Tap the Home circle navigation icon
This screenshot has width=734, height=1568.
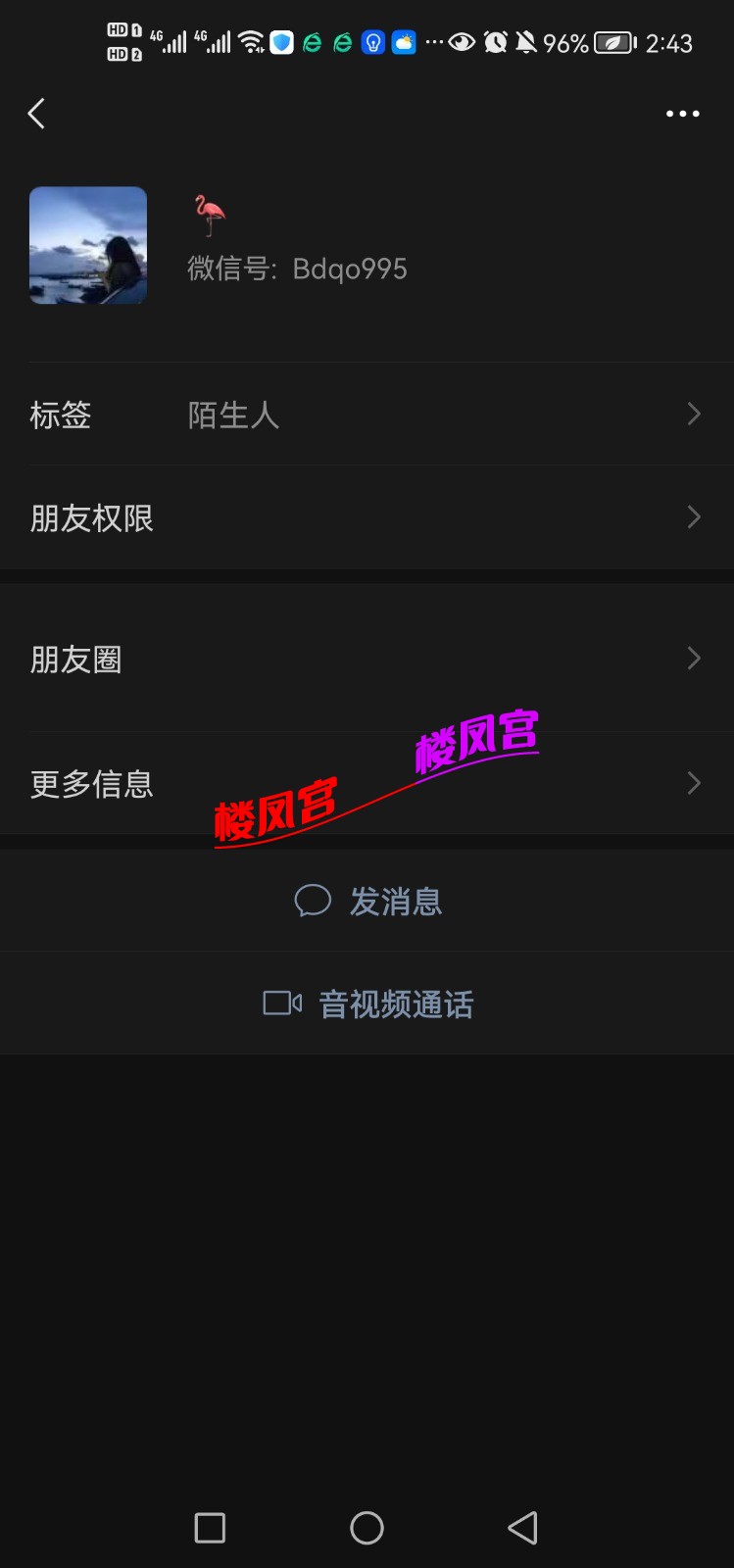(x=366, y=1527)
